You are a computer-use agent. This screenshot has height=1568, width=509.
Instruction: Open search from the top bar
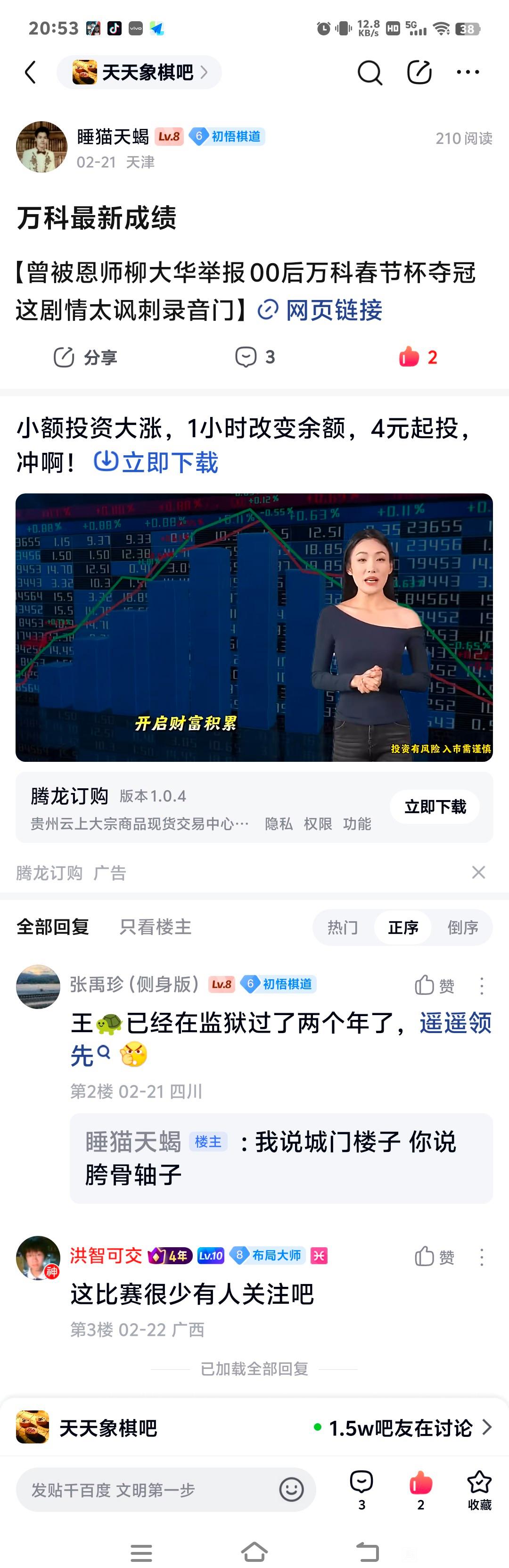coord(369,73)
